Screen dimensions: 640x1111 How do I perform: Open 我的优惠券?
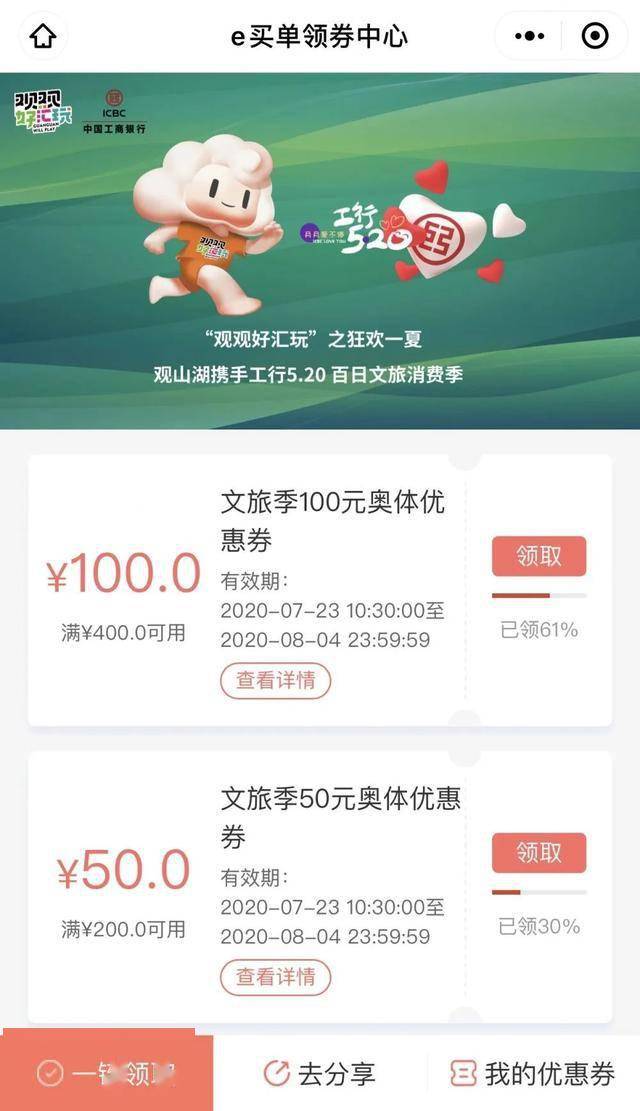click(533, 1074)
